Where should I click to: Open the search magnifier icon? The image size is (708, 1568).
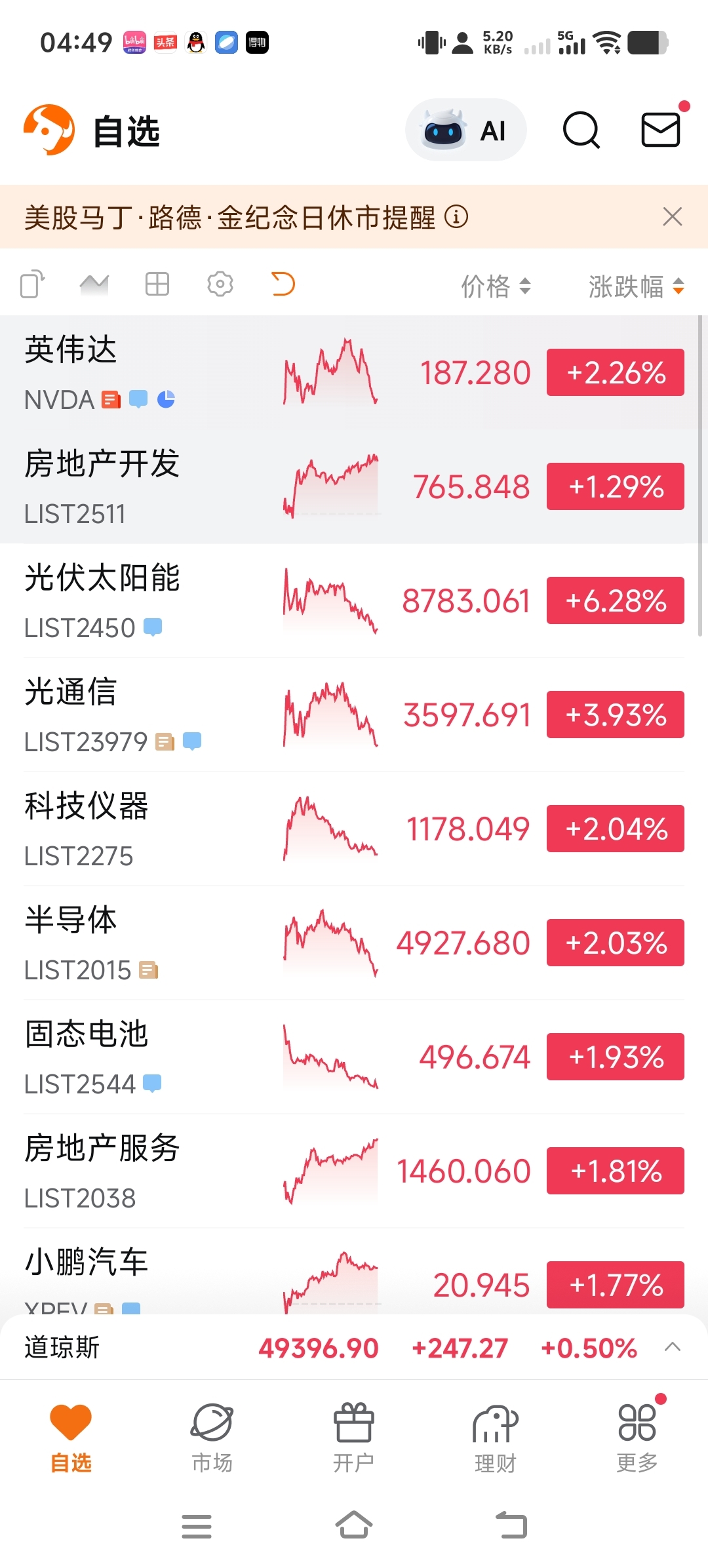point(581,130)
